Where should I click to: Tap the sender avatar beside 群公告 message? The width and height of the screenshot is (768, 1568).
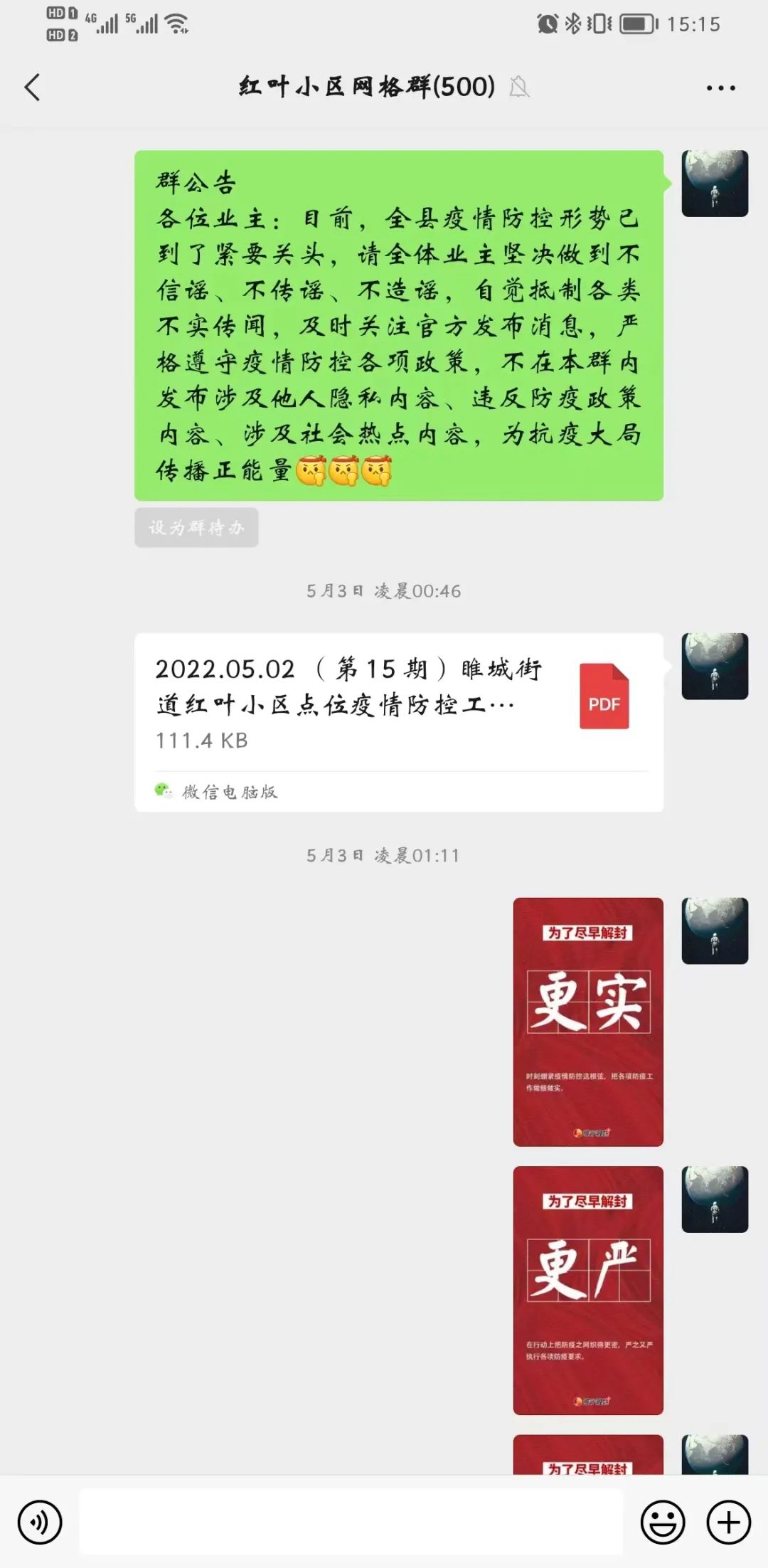pyautogui.click(x=714, y=184)
